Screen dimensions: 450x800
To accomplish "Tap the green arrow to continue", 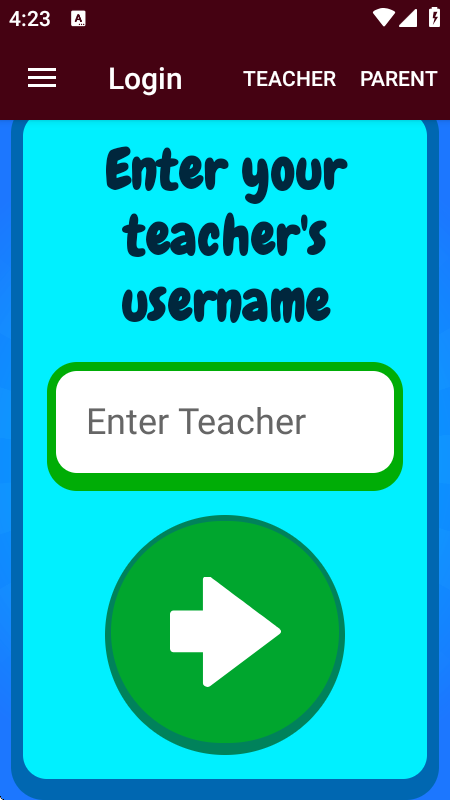I will click(x=225, y=635).
